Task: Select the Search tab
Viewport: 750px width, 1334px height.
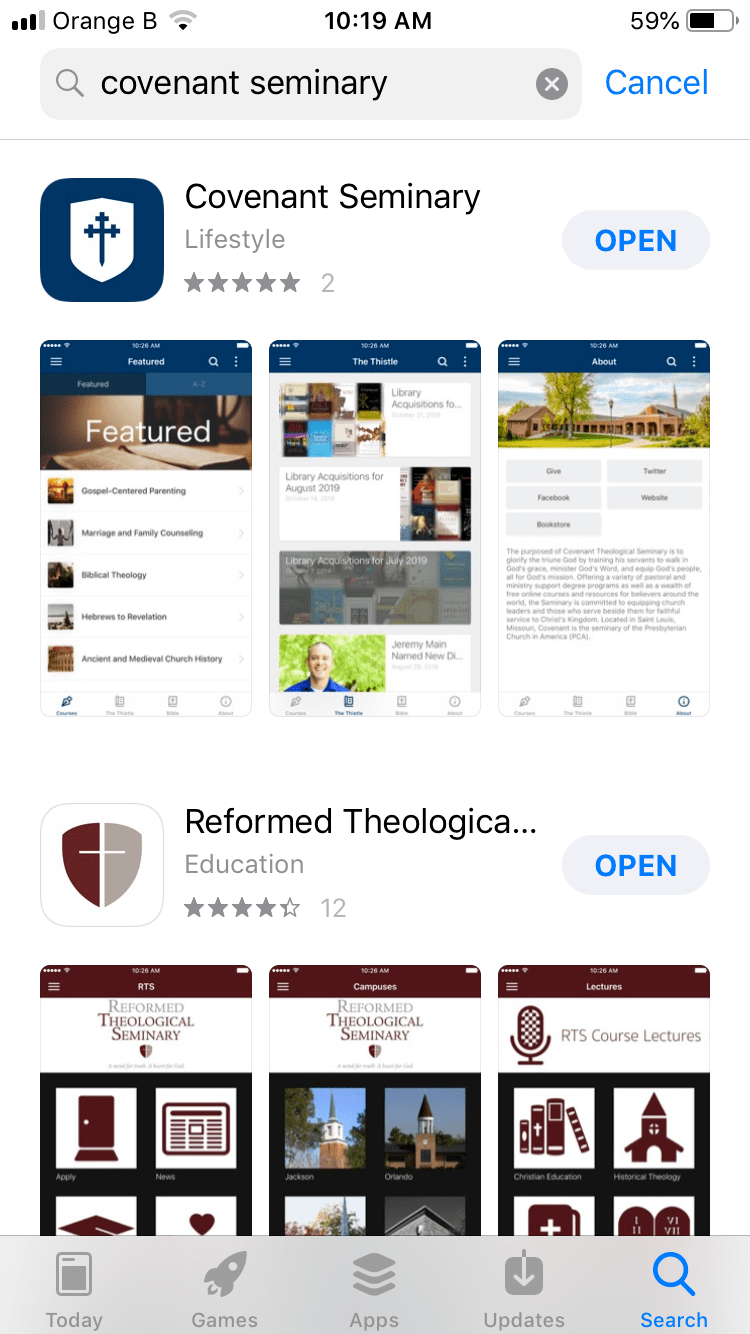Action: coord(674,1288)
